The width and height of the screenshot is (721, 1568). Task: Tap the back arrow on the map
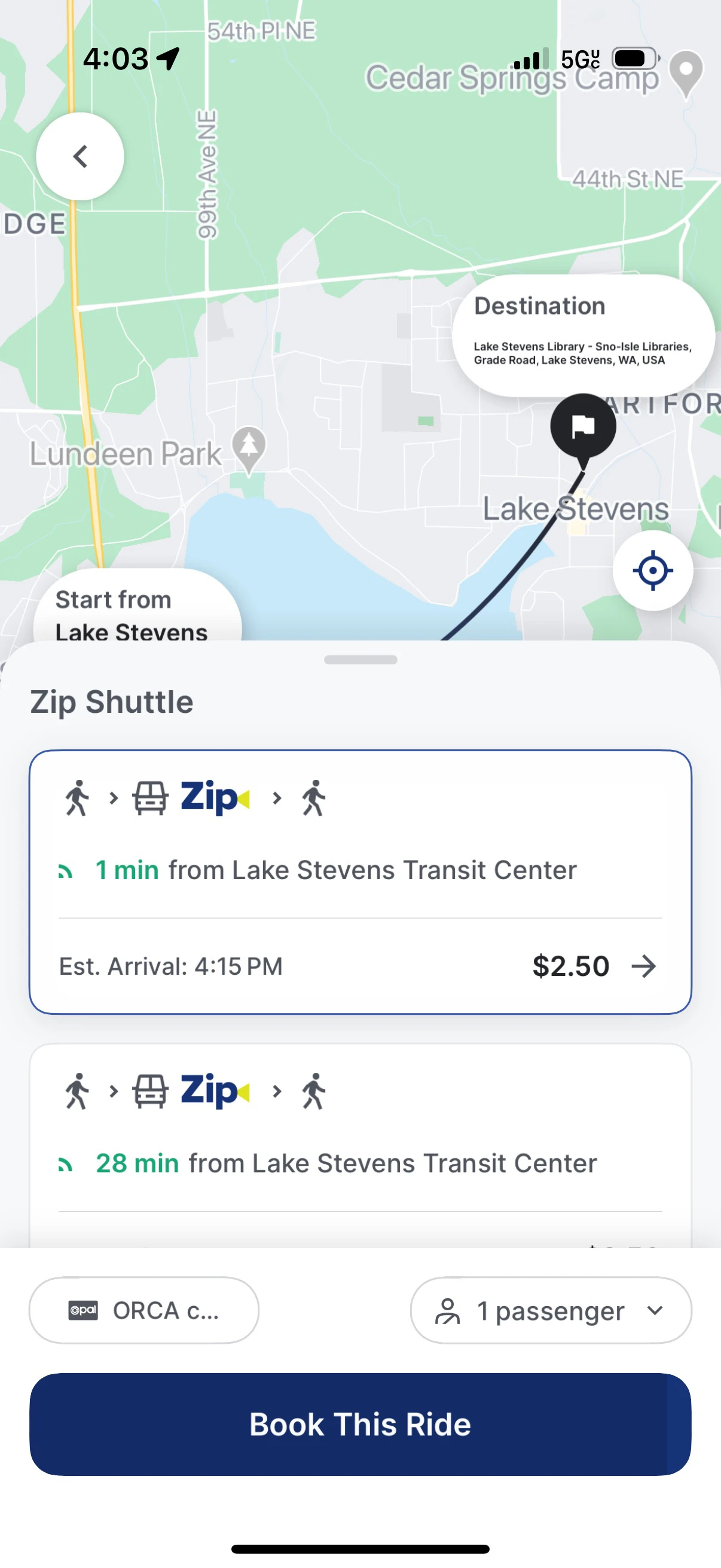tap(80, 156)
